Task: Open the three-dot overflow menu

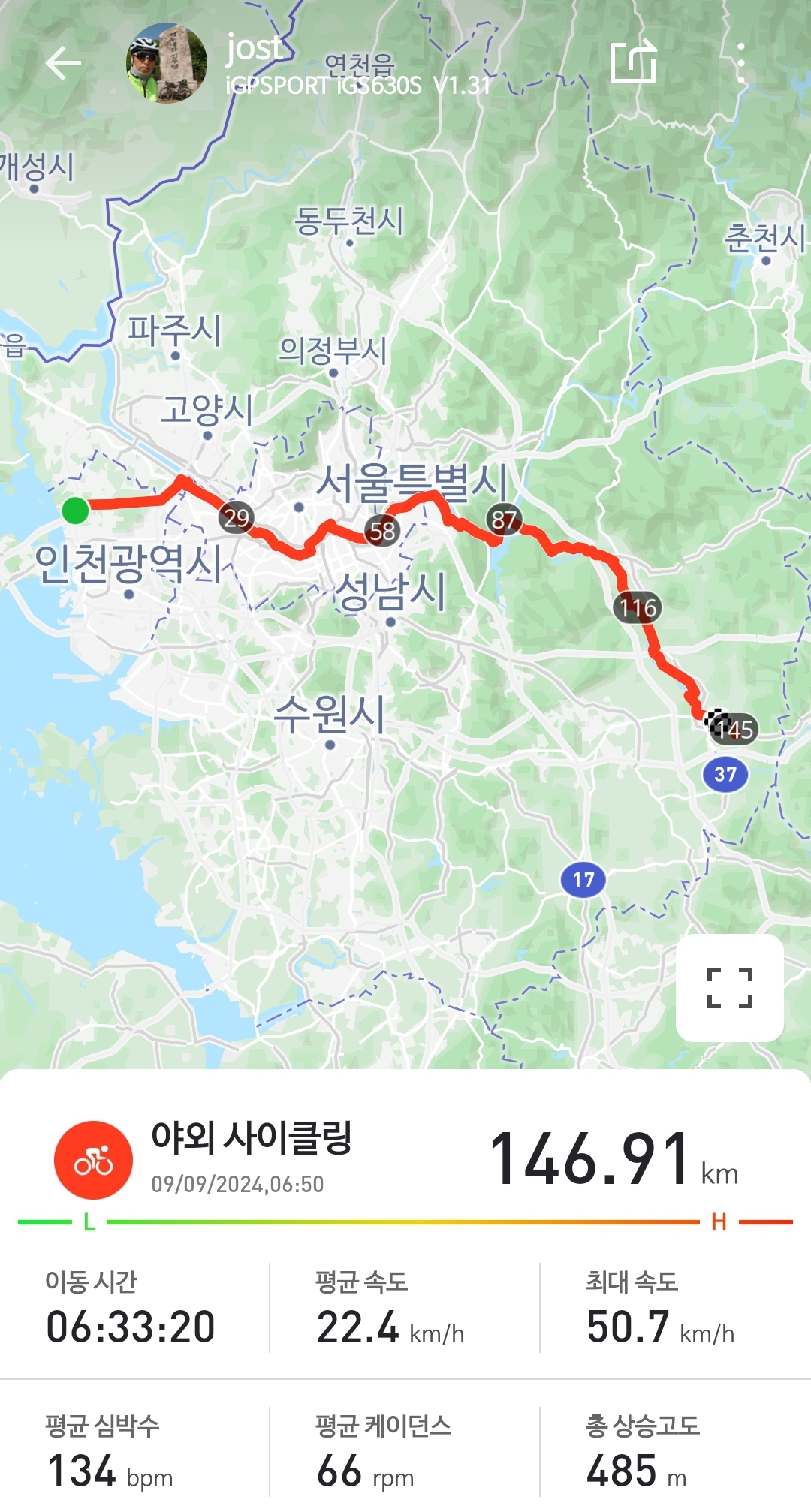Action: click(740, 63)
